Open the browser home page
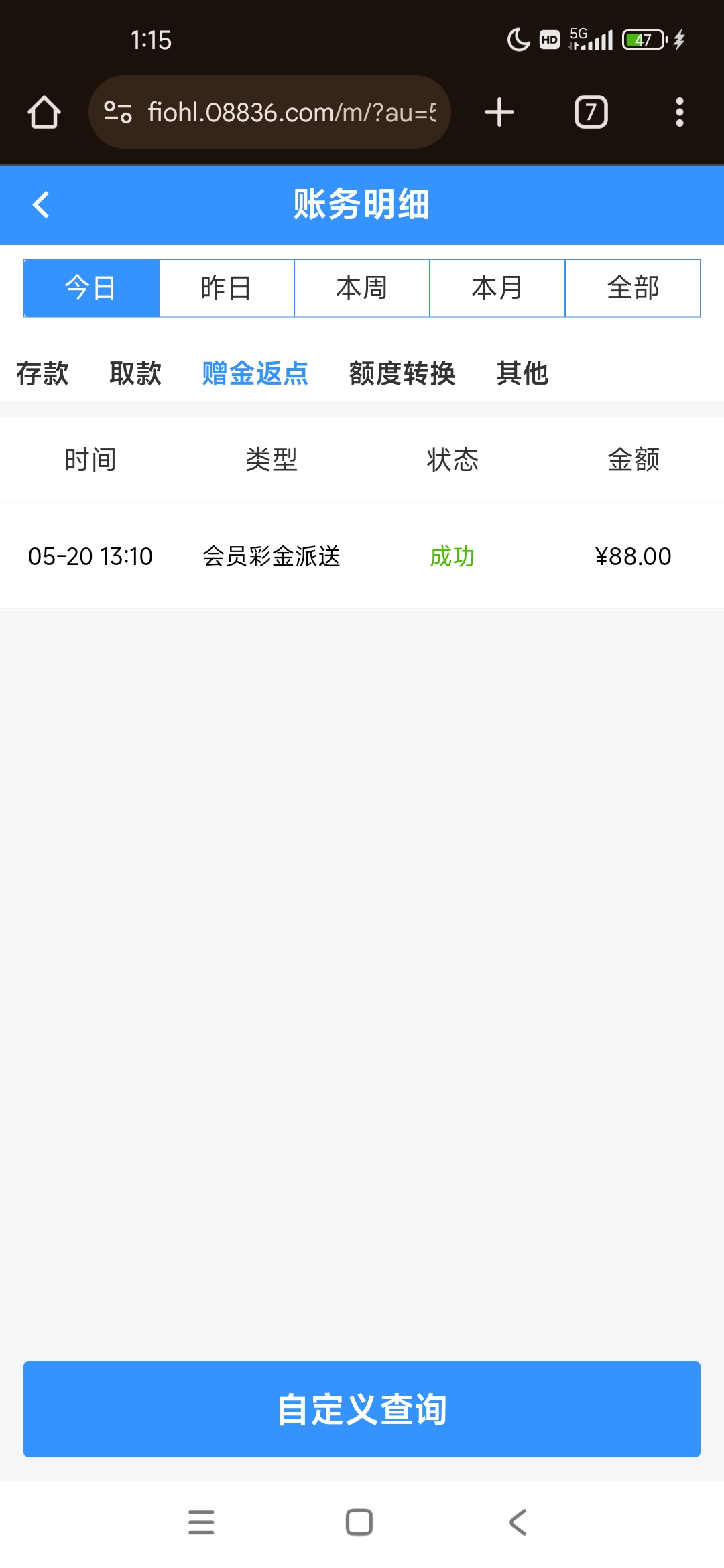 [44, 112]
